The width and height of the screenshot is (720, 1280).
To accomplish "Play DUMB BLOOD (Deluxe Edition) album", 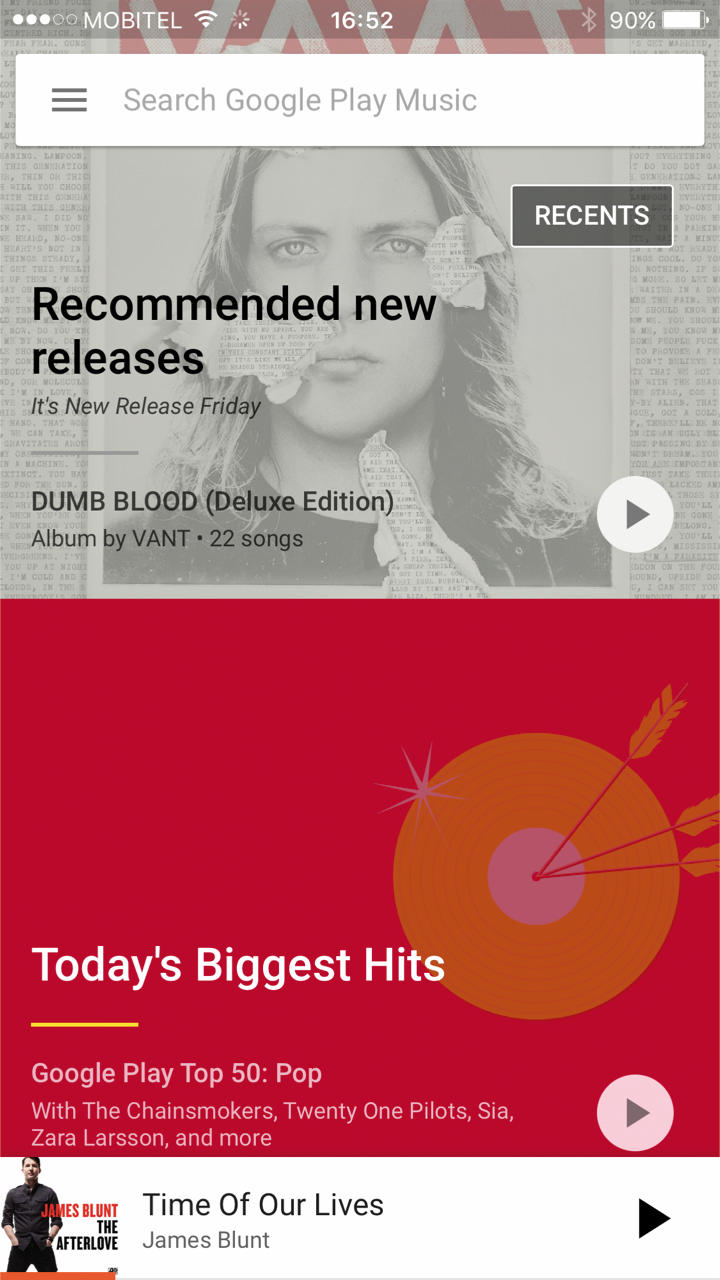I will (635, 514).
